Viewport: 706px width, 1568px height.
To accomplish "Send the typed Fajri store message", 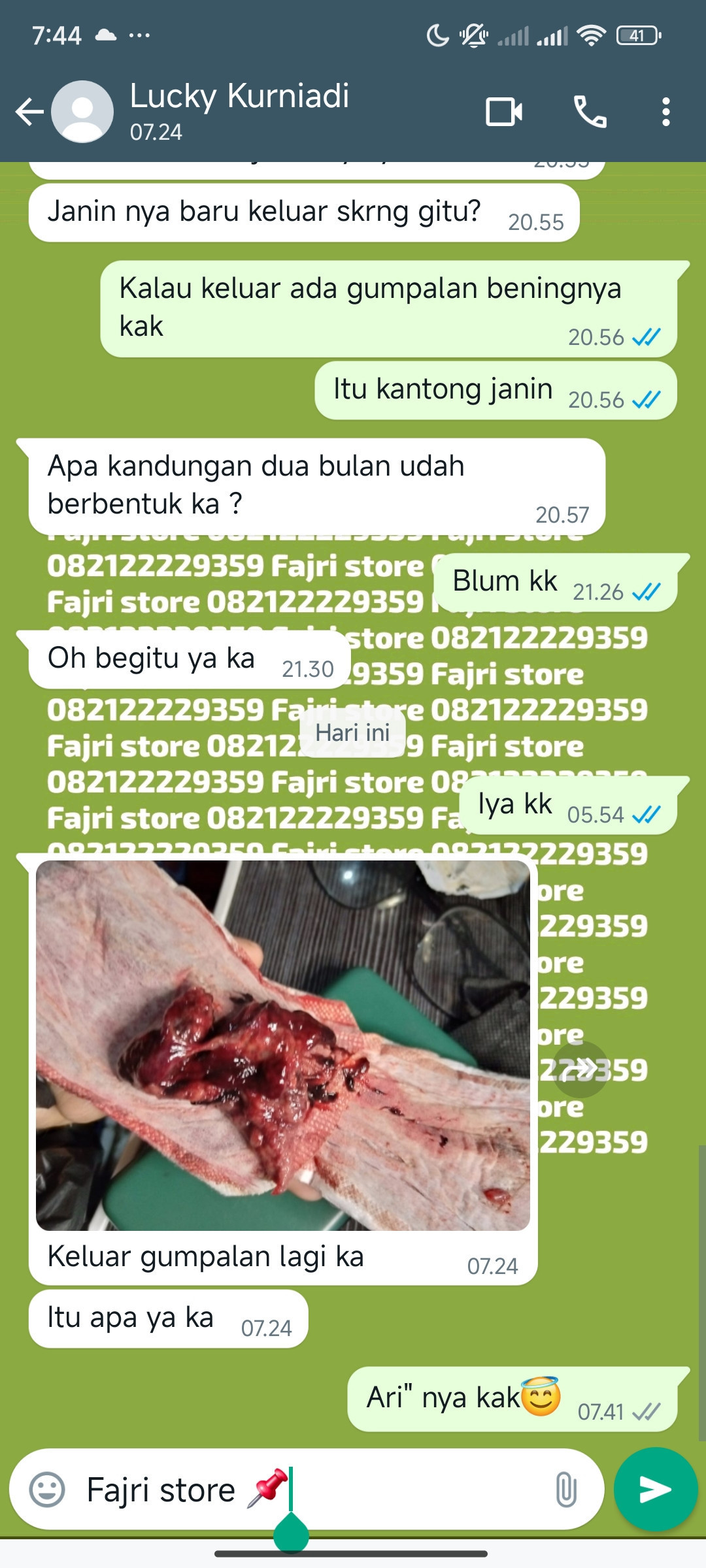I will point(656,1489).
